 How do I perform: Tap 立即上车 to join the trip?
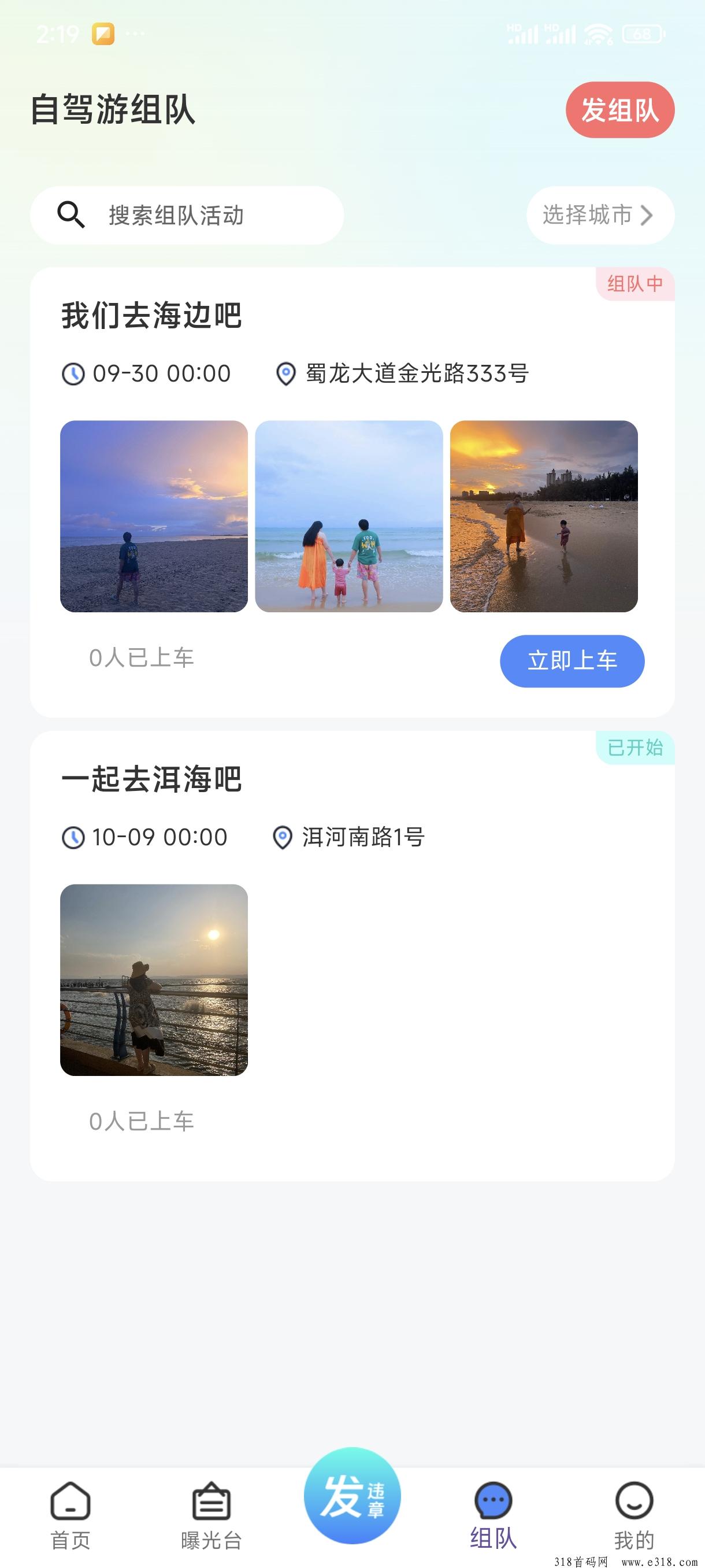point(572,661)
